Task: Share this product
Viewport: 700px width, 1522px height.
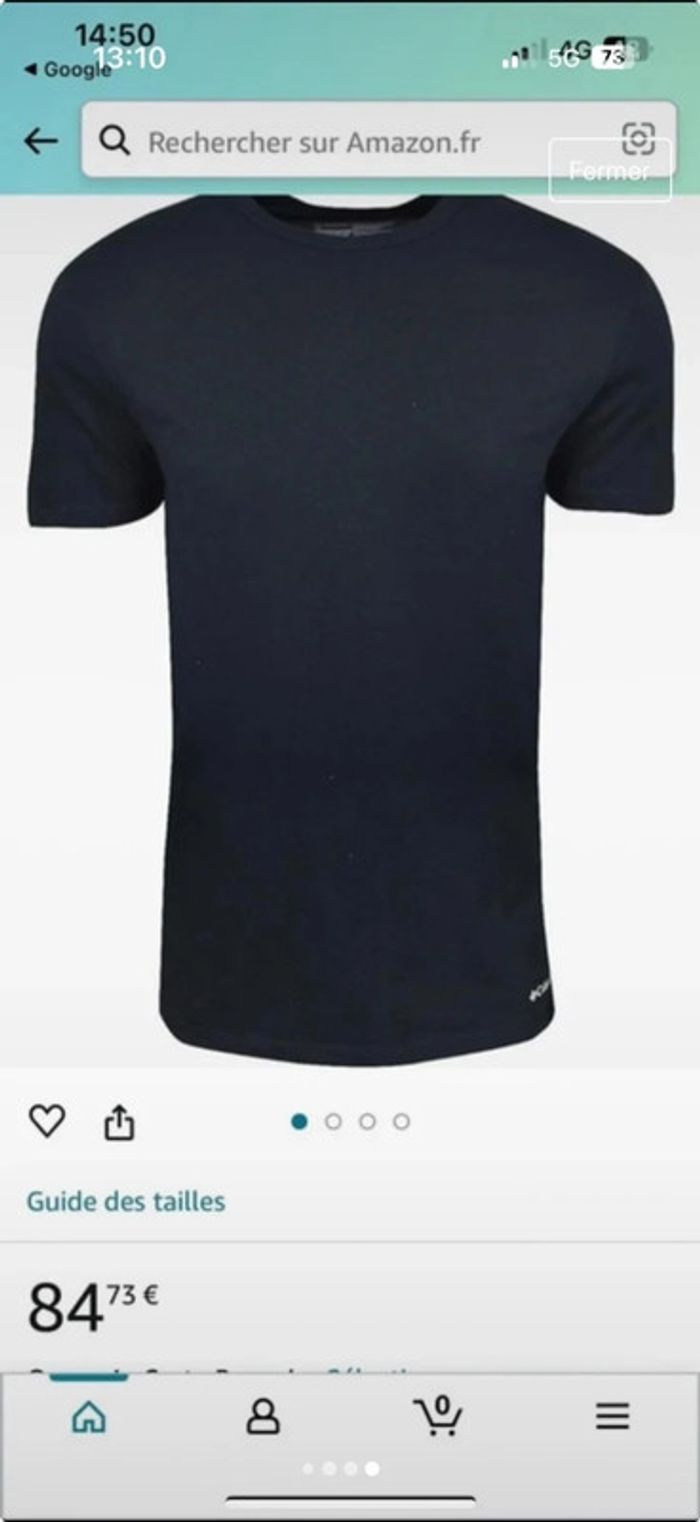Action: pos(119,1122)
